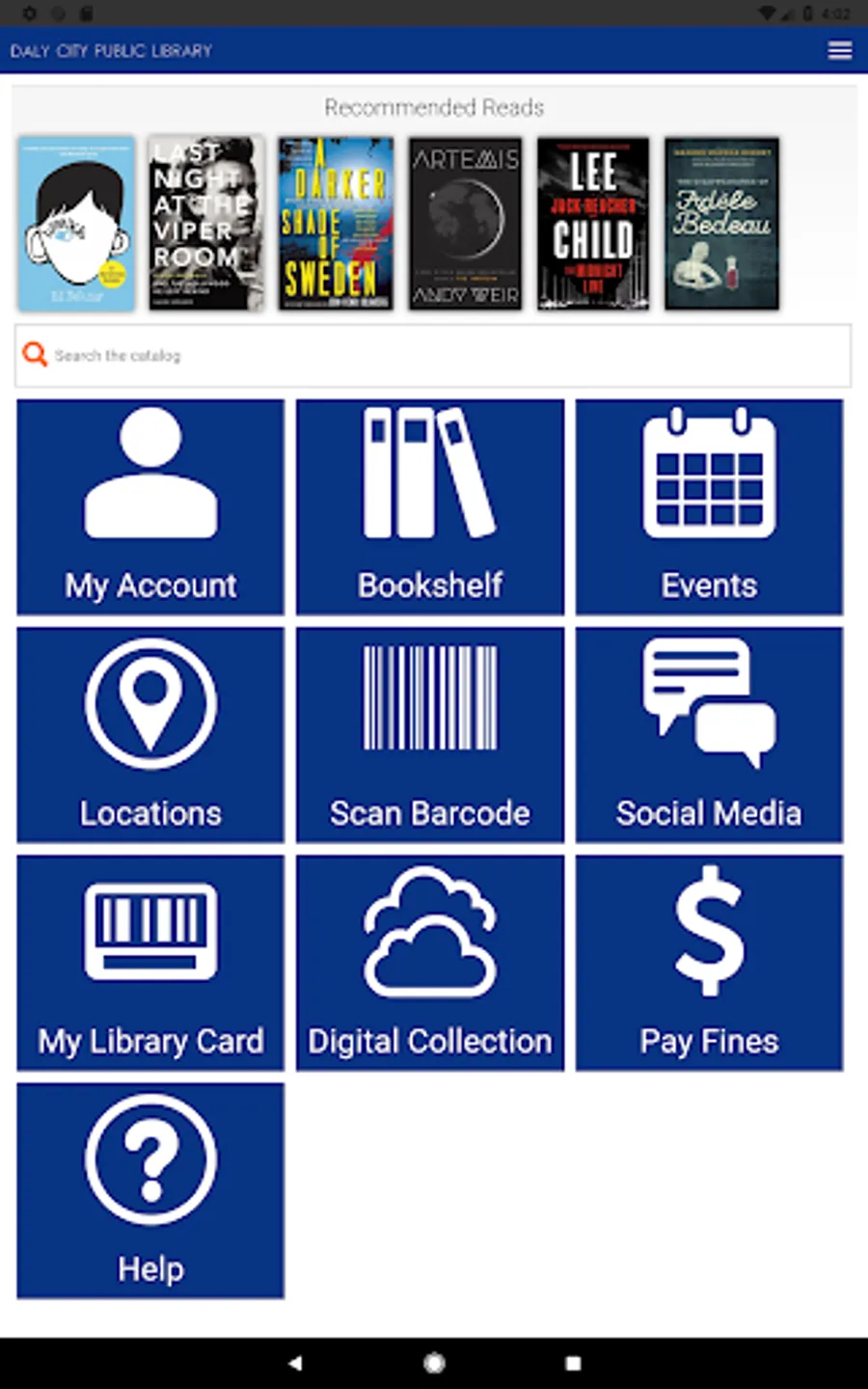Tap the Adèle Bedeau book cover
Viewport: 868px width, 1389px height.
point(721,224)
